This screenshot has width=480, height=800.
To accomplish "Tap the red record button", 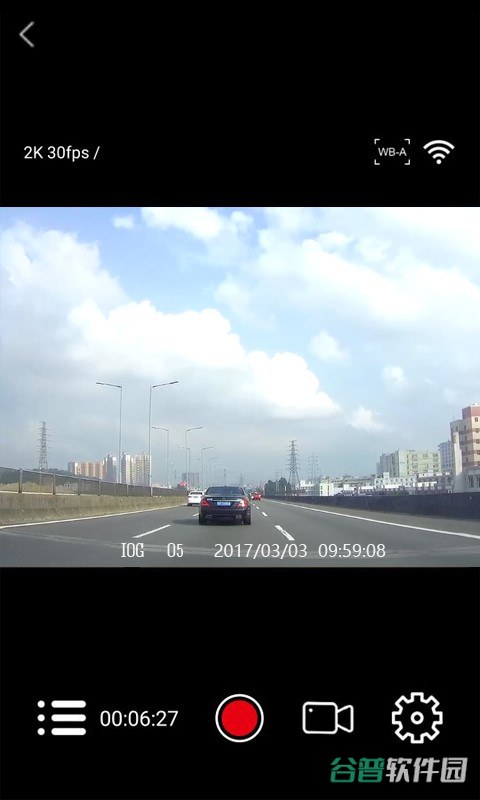I will tap(239, 718).
